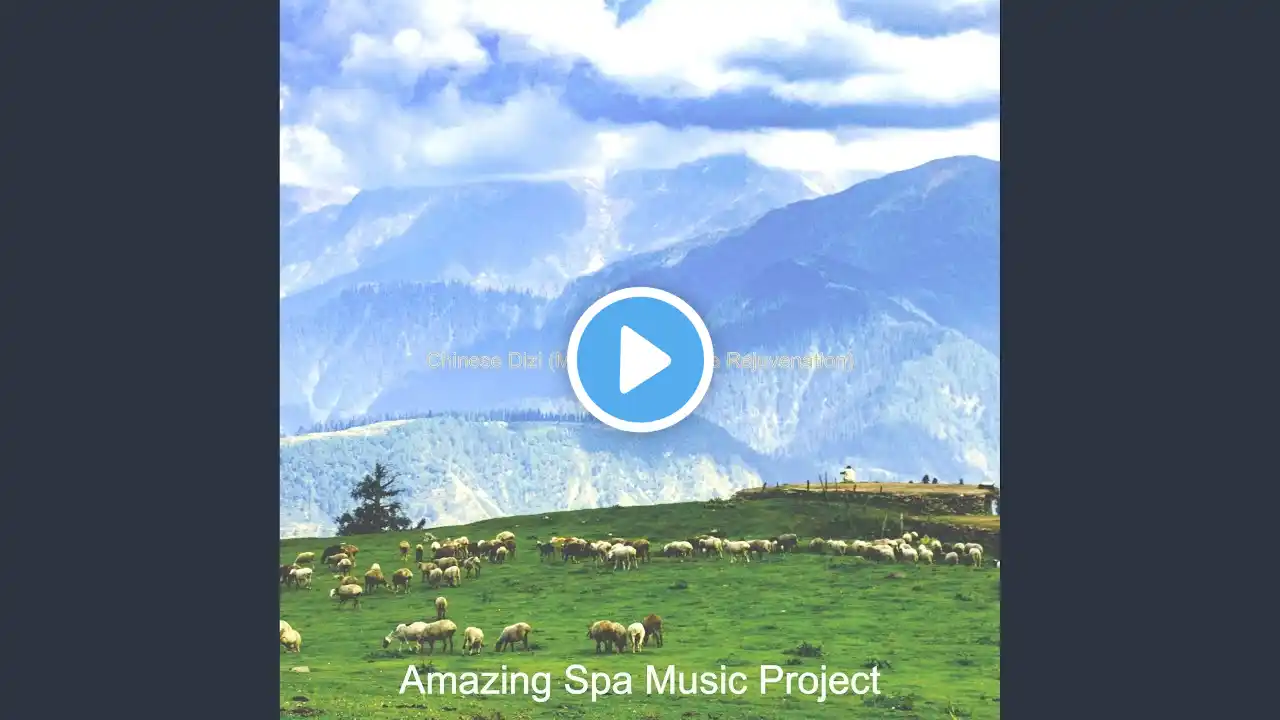Viewport: 1280px width, 720px height.
Task: Play the Amazing Spa Music Project video
Action: point(640,360)
